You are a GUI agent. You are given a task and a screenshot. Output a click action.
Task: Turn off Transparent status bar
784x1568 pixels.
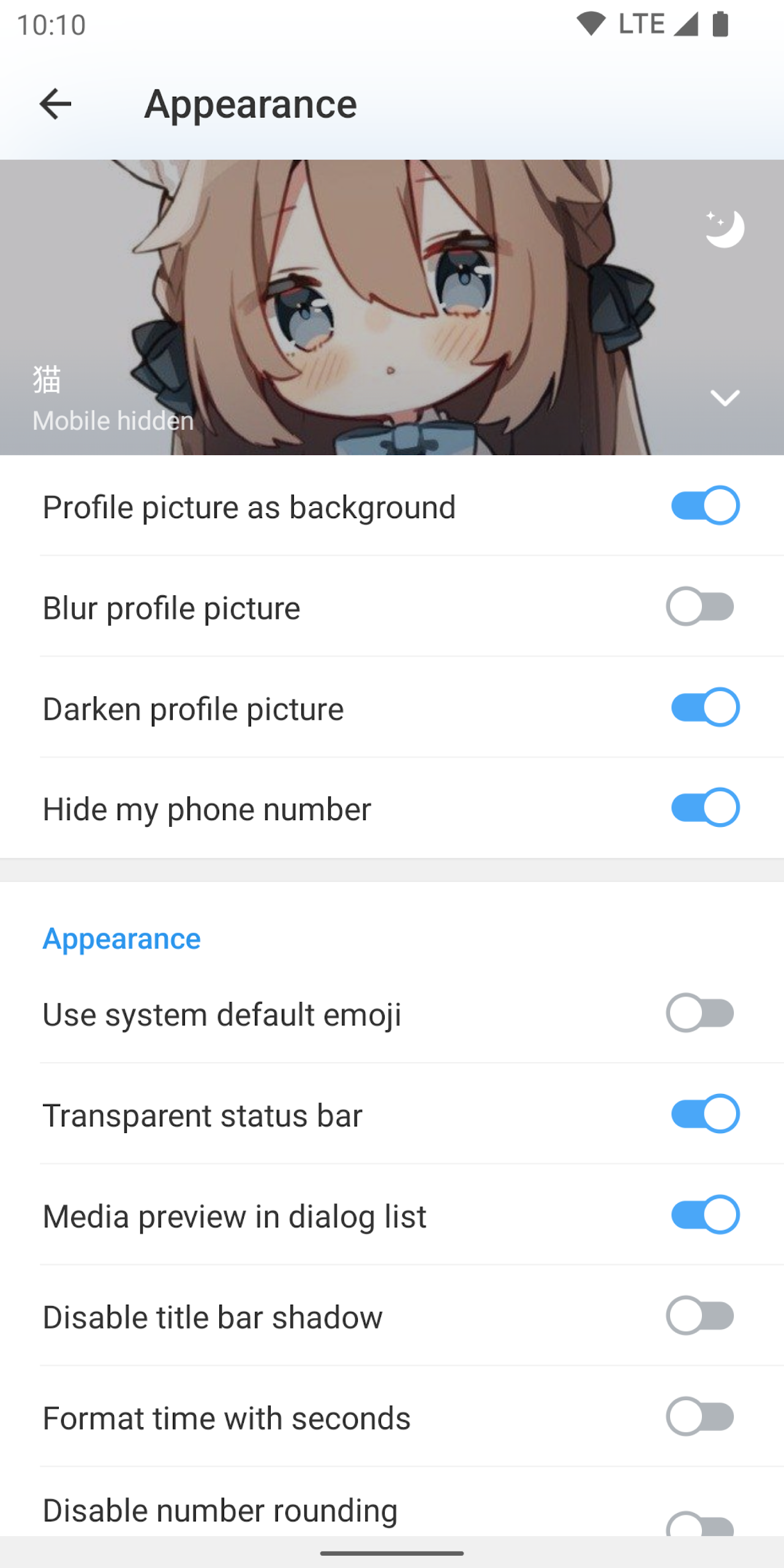click(704, 1114)
